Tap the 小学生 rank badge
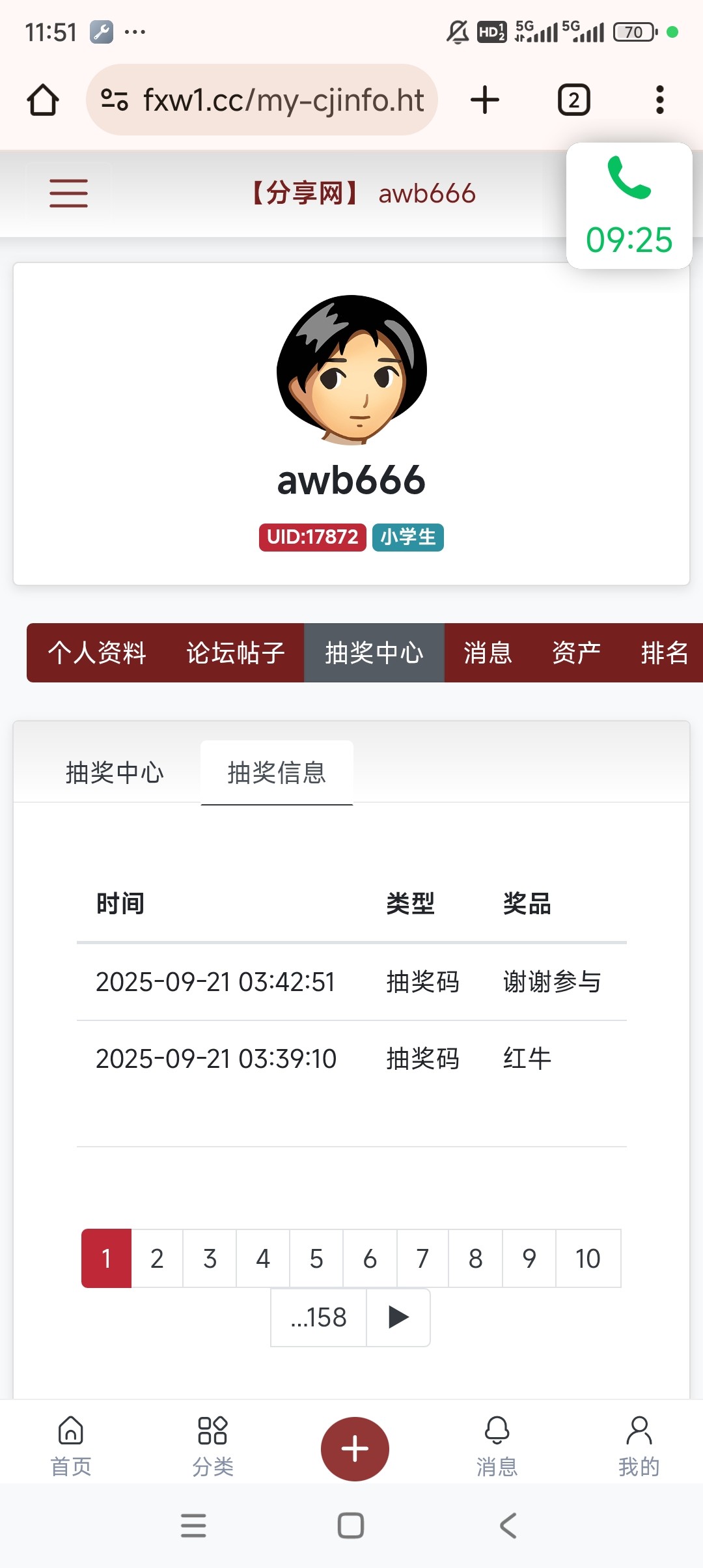Image resolution: width=703 pixels, height=1568 pixels. (408, 537)
